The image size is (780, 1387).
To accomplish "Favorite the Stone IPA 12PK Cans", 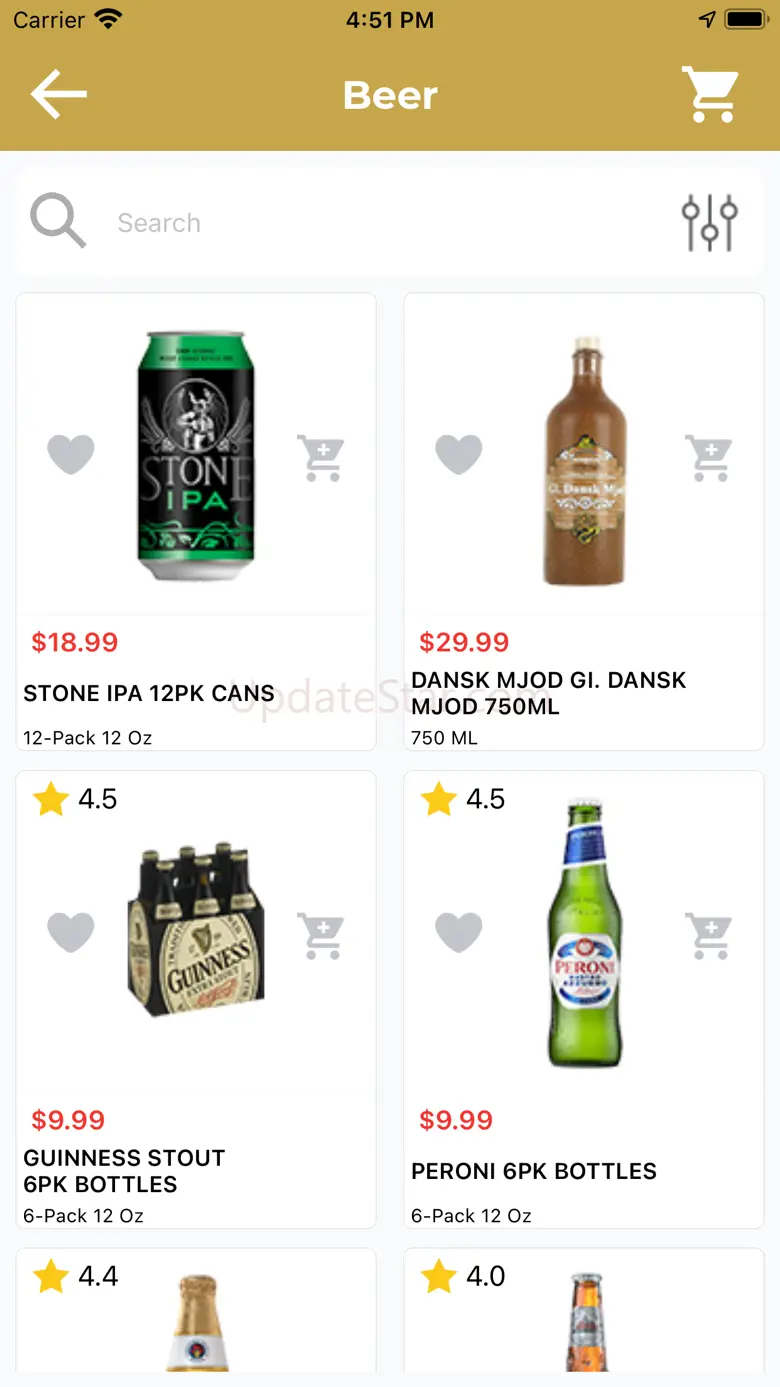I will pos(71,455).
